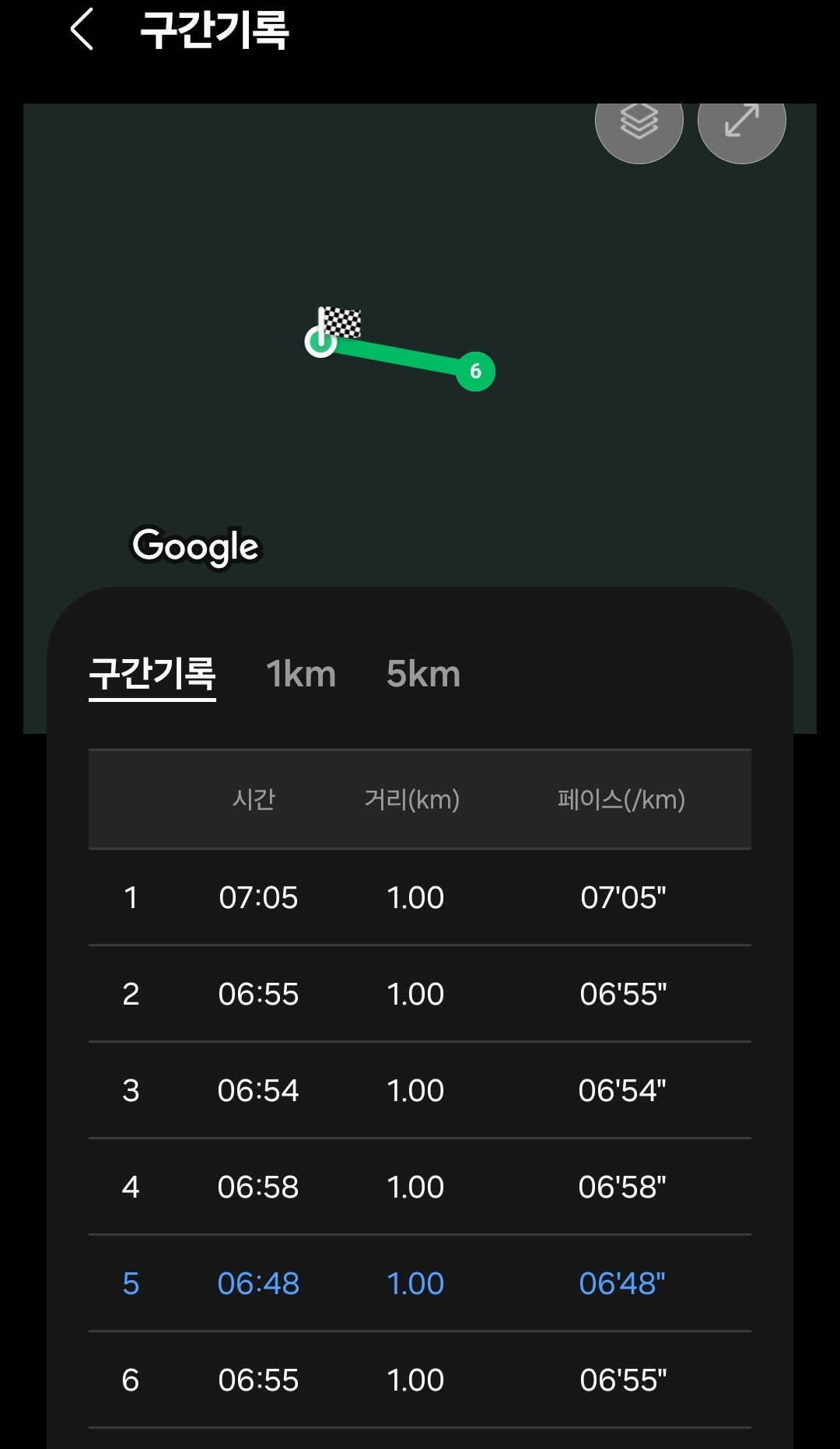The height and width of the screenshot is (1449, 840).
Task: Open the map layers options
Action: [x=639, y=124]
